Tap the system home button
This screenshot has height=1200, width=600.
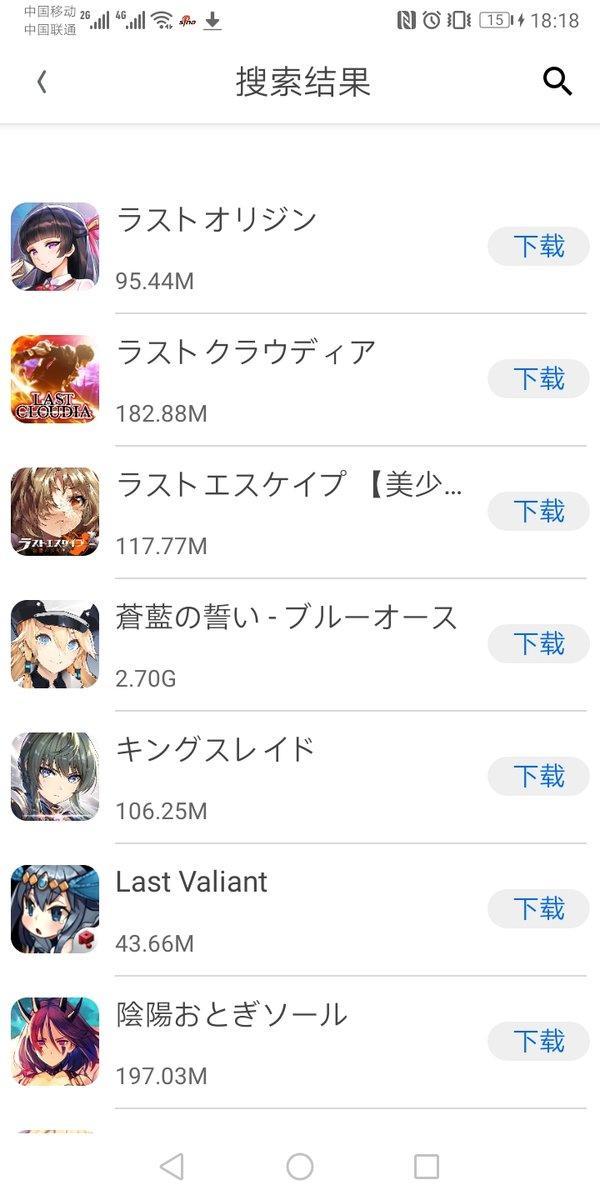tap(300, 1166)
